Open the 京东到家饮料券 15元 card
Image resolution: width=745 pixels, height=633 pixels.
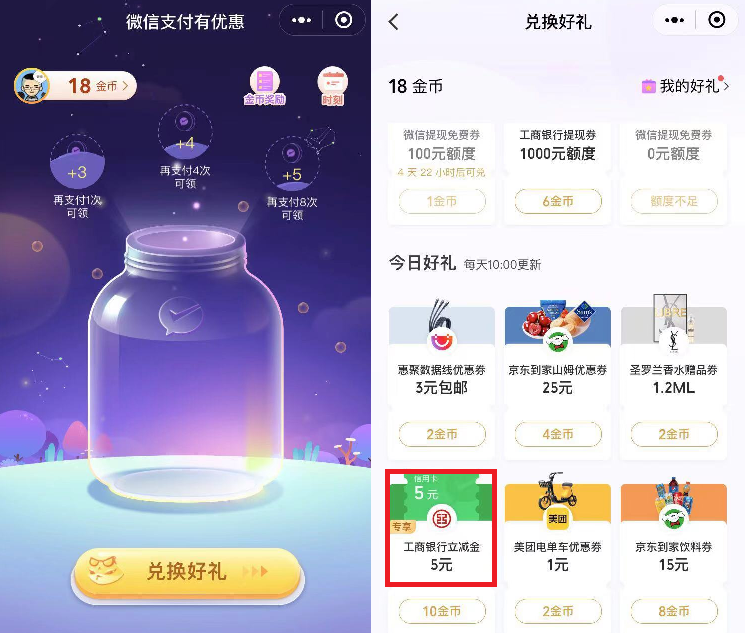point(674,530)
